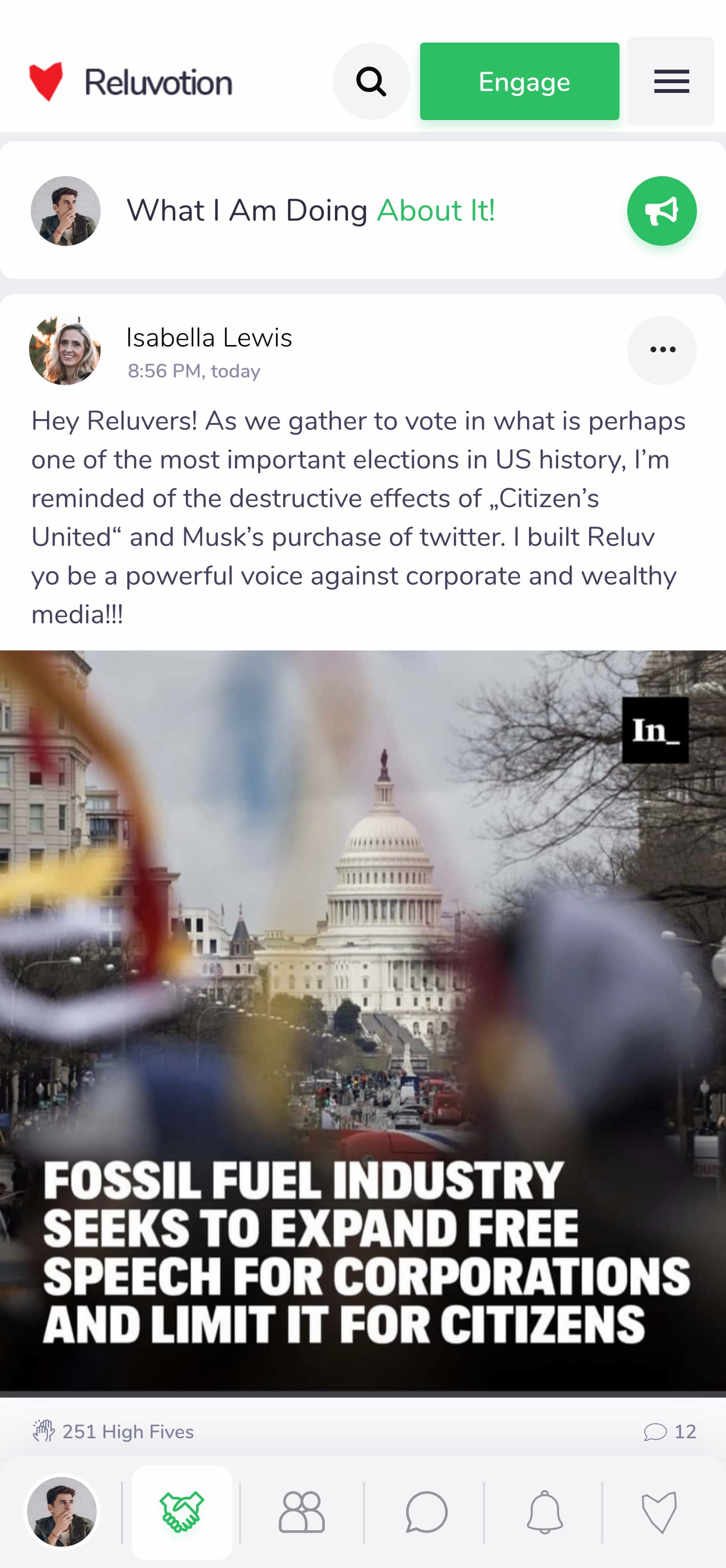Open the messages chat bubble tab
The height and width of the screenshot is (1568, 726).
coord(426,1512)
